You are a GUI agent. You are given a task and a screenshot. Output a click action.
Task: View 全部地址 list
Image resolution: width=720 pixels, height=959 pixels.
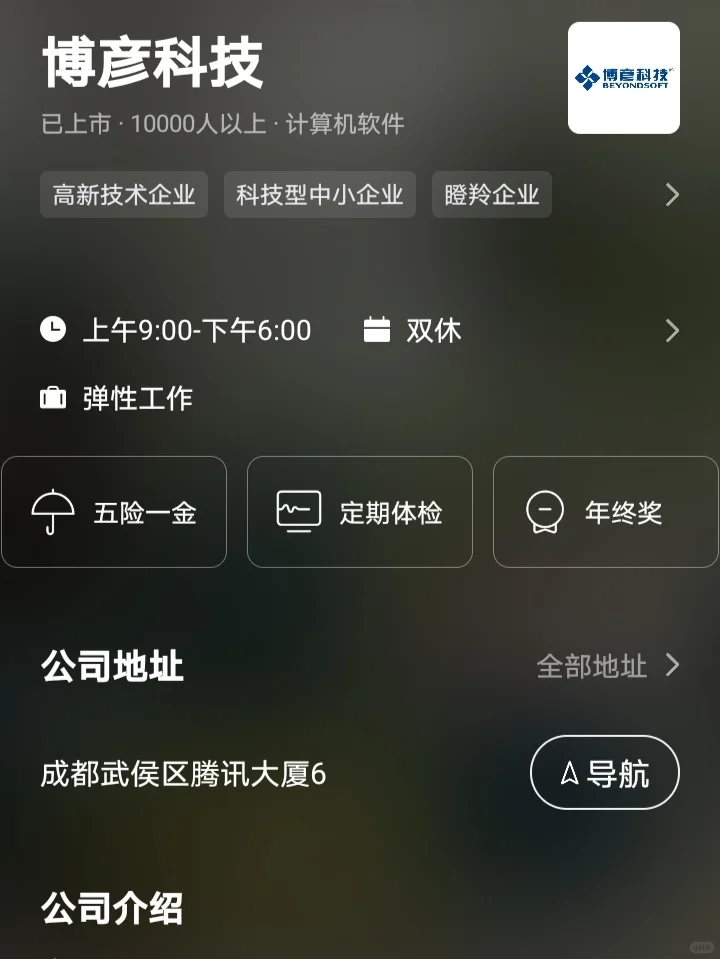pos(608,666)
